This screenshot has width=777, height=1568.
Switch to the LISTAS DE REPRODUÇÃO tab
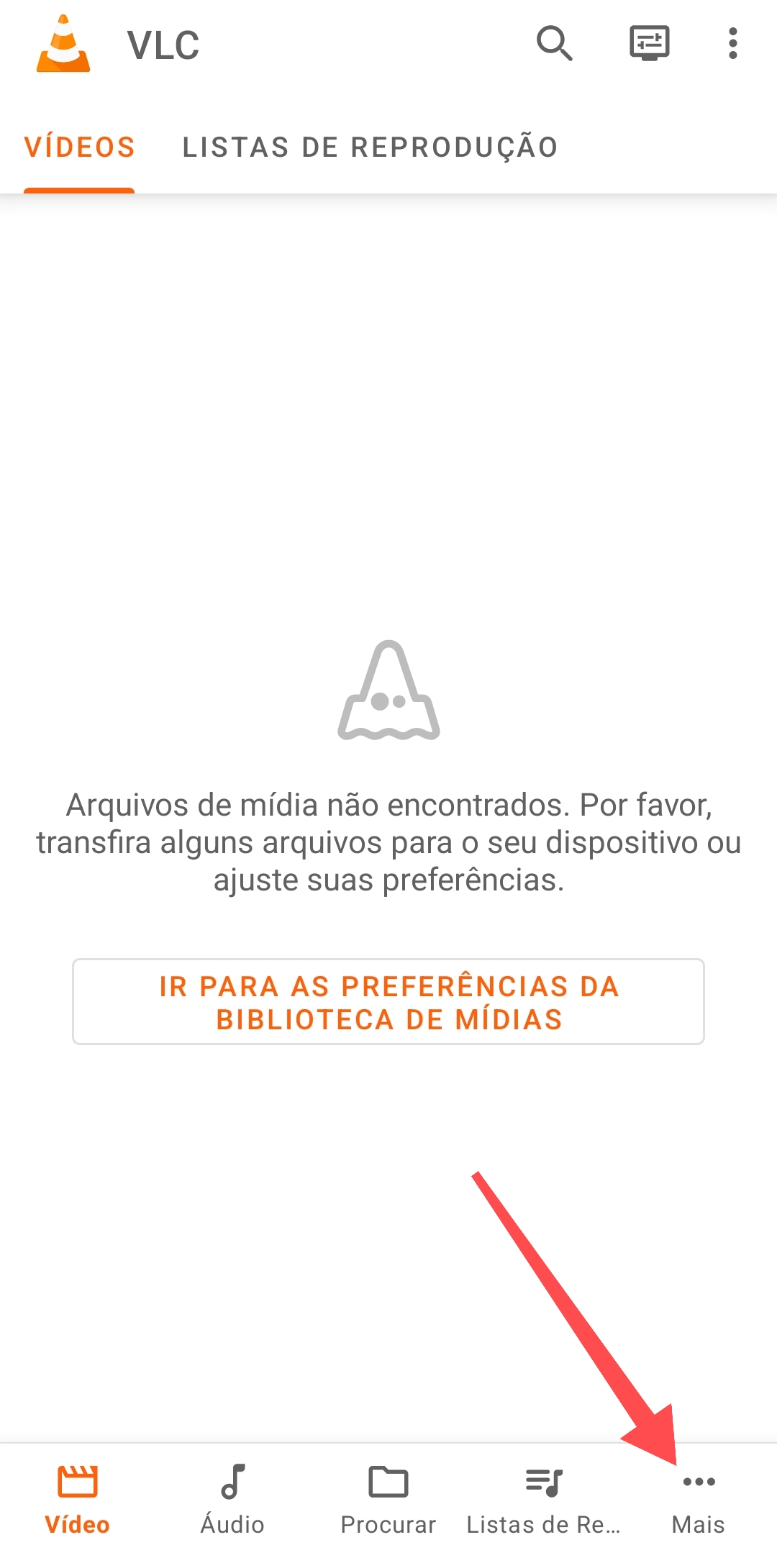(x=371, y=147)
